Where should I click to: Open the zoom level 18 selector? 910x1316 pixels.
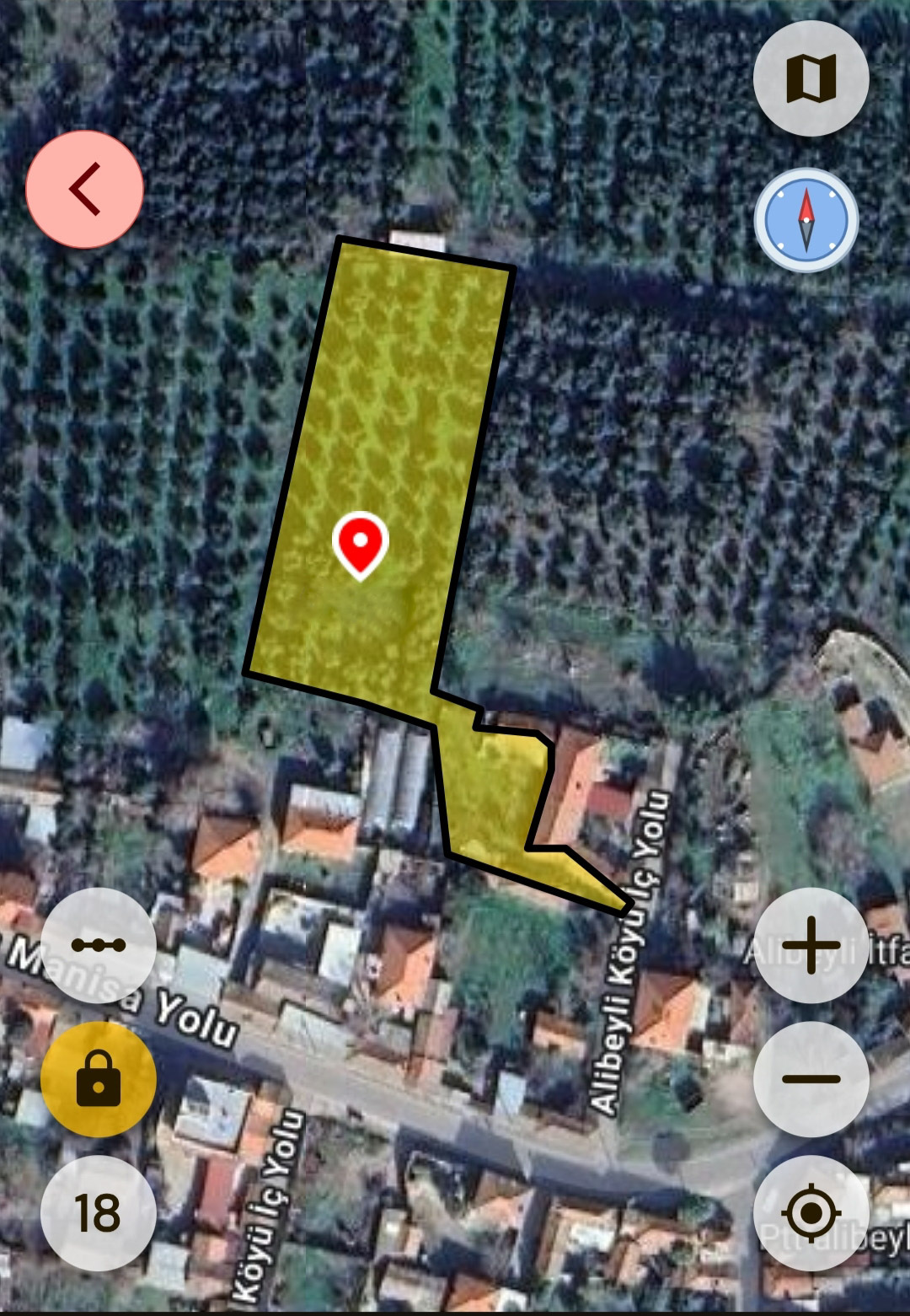(x=99, y=1213)
